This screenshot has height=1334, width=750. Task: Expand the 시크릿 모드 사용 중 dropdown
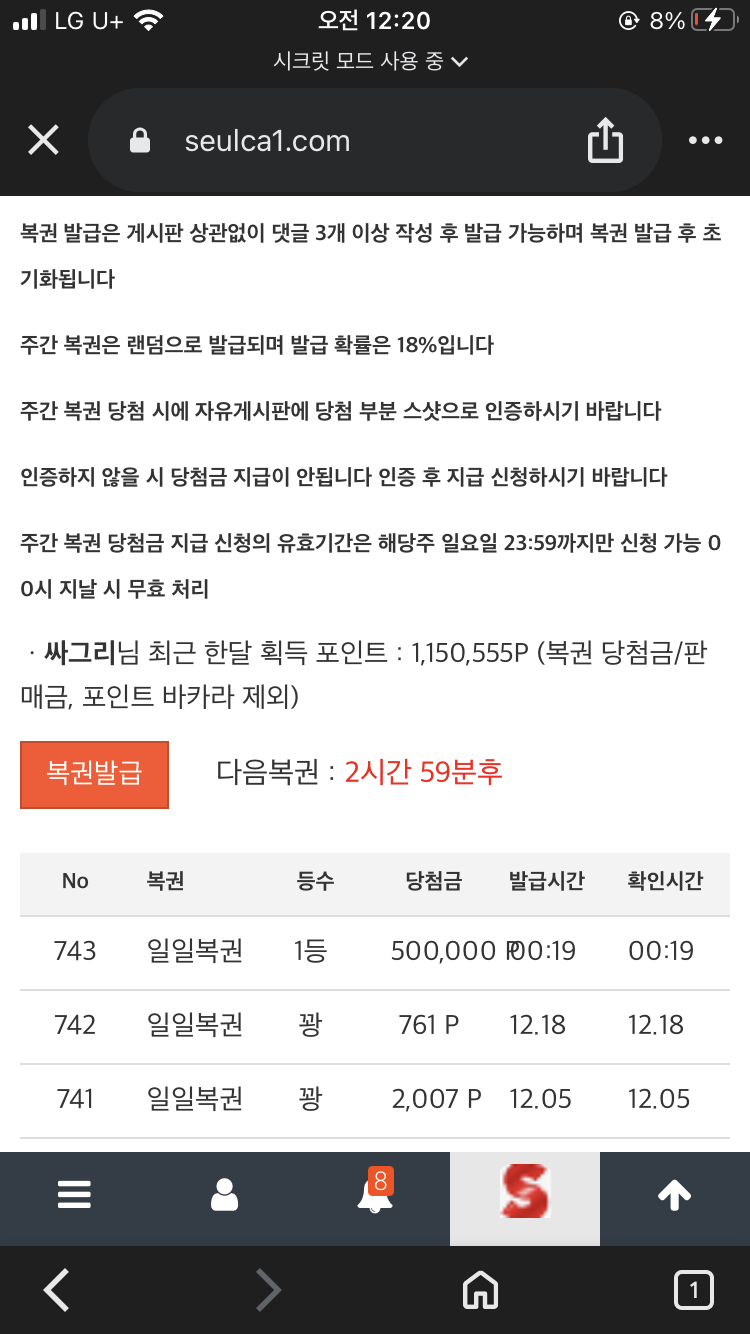[x=371, y=62]
